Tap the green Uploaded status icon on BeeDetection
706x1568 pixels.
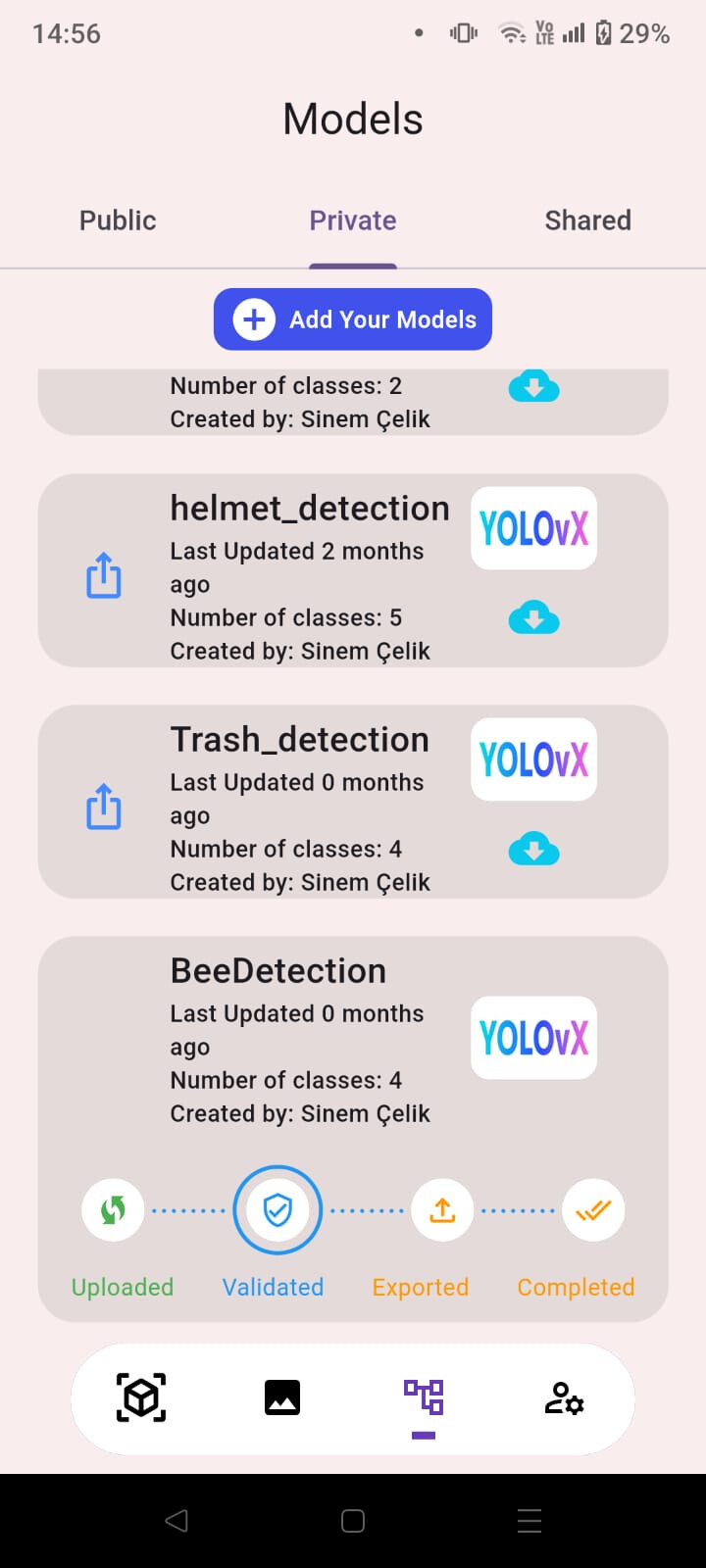(113, 1209)
